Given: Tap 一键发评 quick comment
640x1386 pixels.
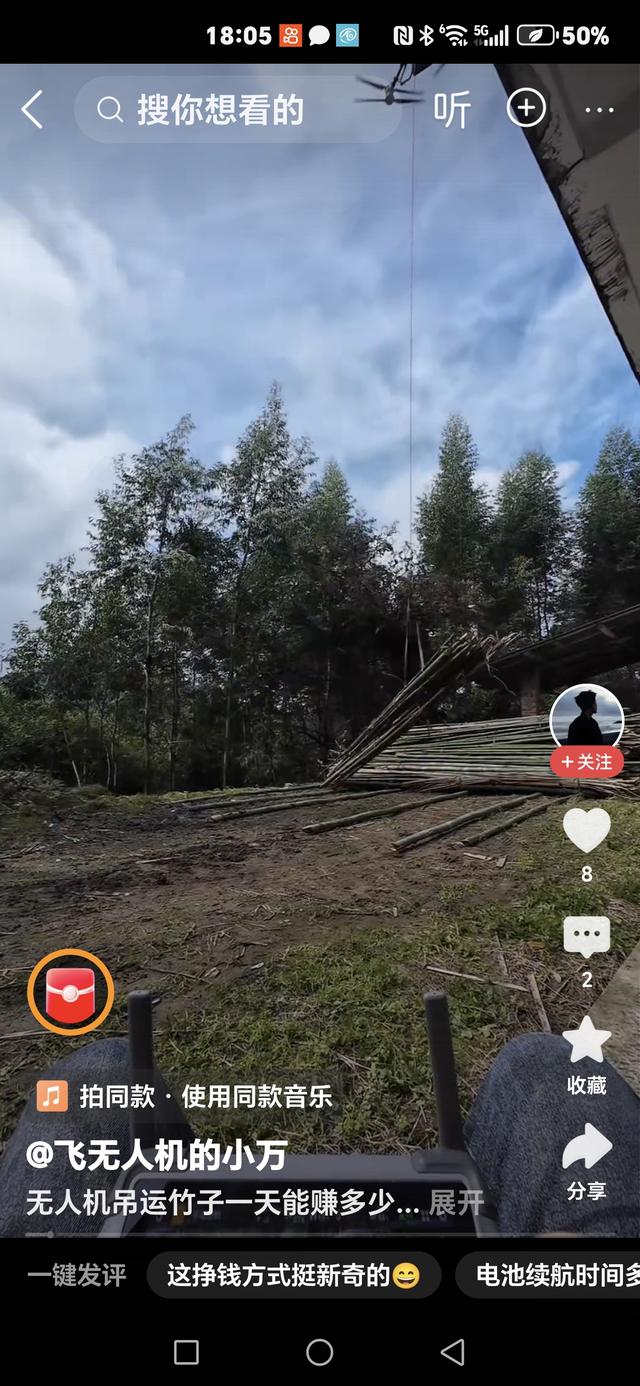Looking at the screenshot, I should pos(77,1275).
